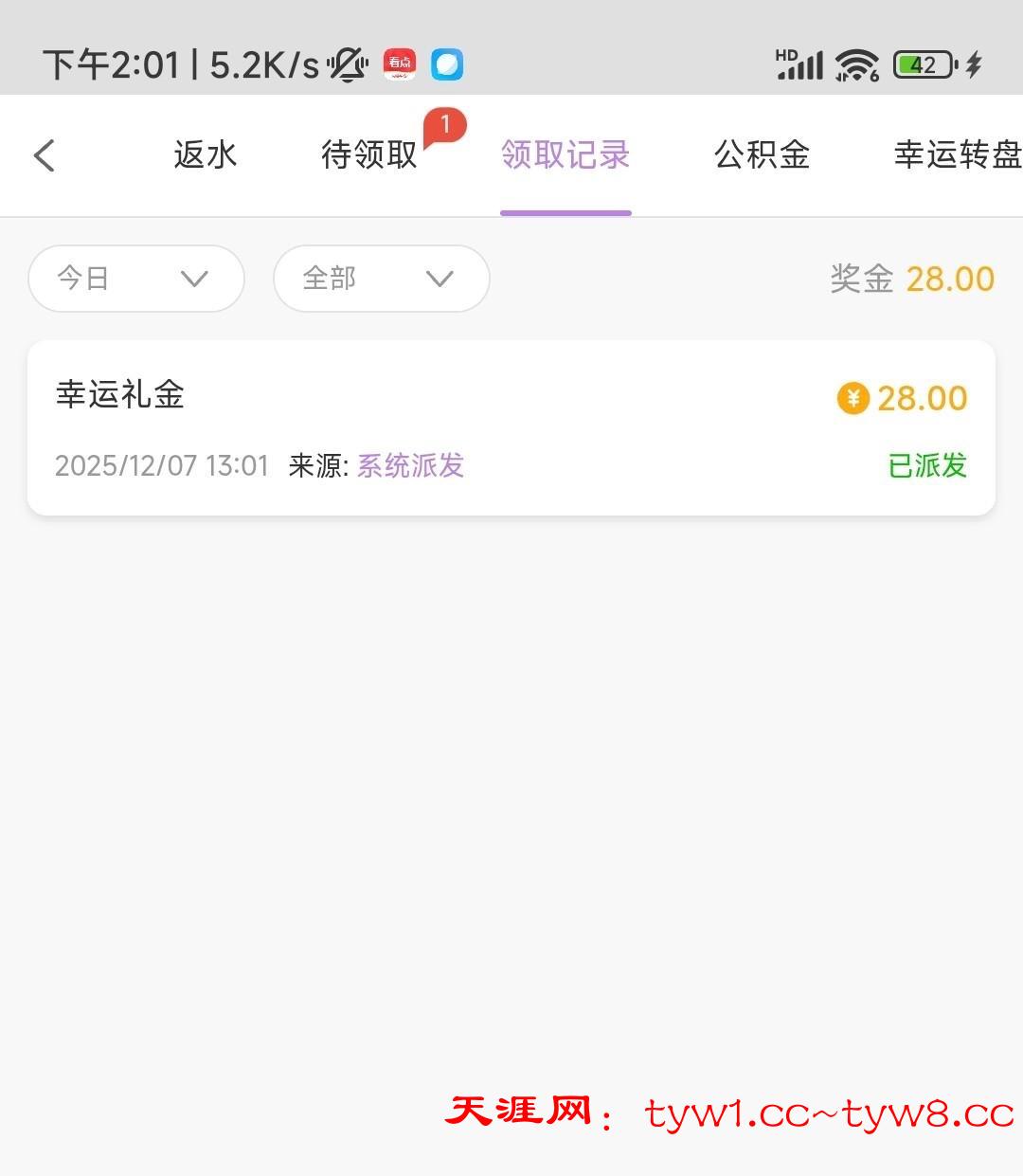Go back using the top-left arrow

point(45,155)
